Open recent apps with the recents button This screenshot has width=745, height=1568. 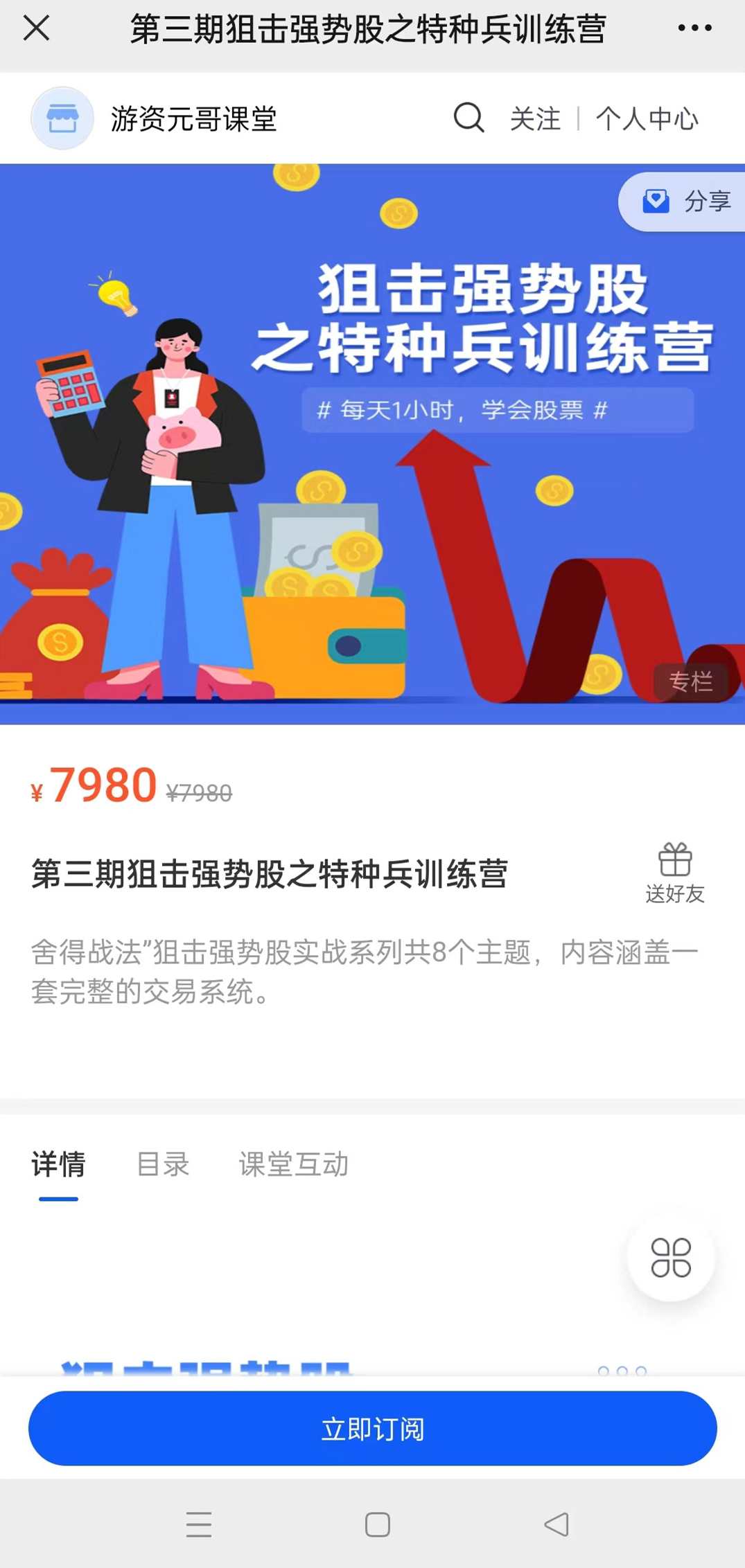199,1525
